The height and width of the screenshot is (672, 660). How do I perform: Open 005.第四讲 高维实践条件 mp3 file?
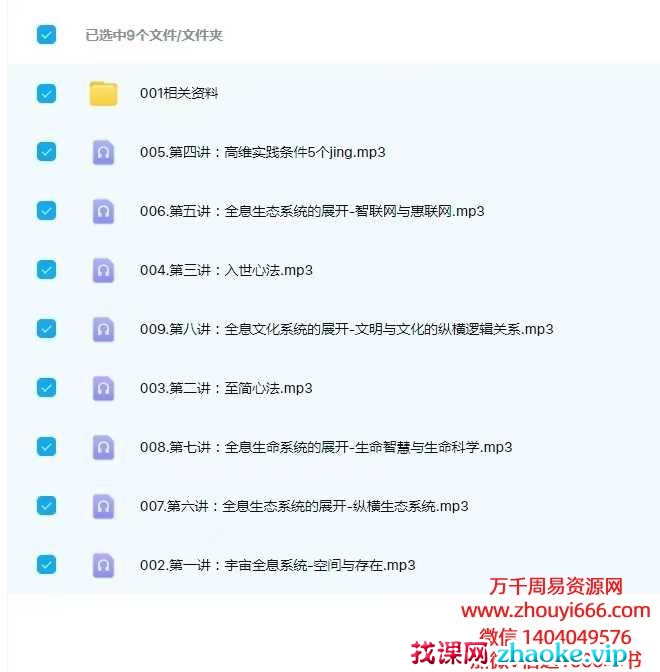click(x=262, y=153)
